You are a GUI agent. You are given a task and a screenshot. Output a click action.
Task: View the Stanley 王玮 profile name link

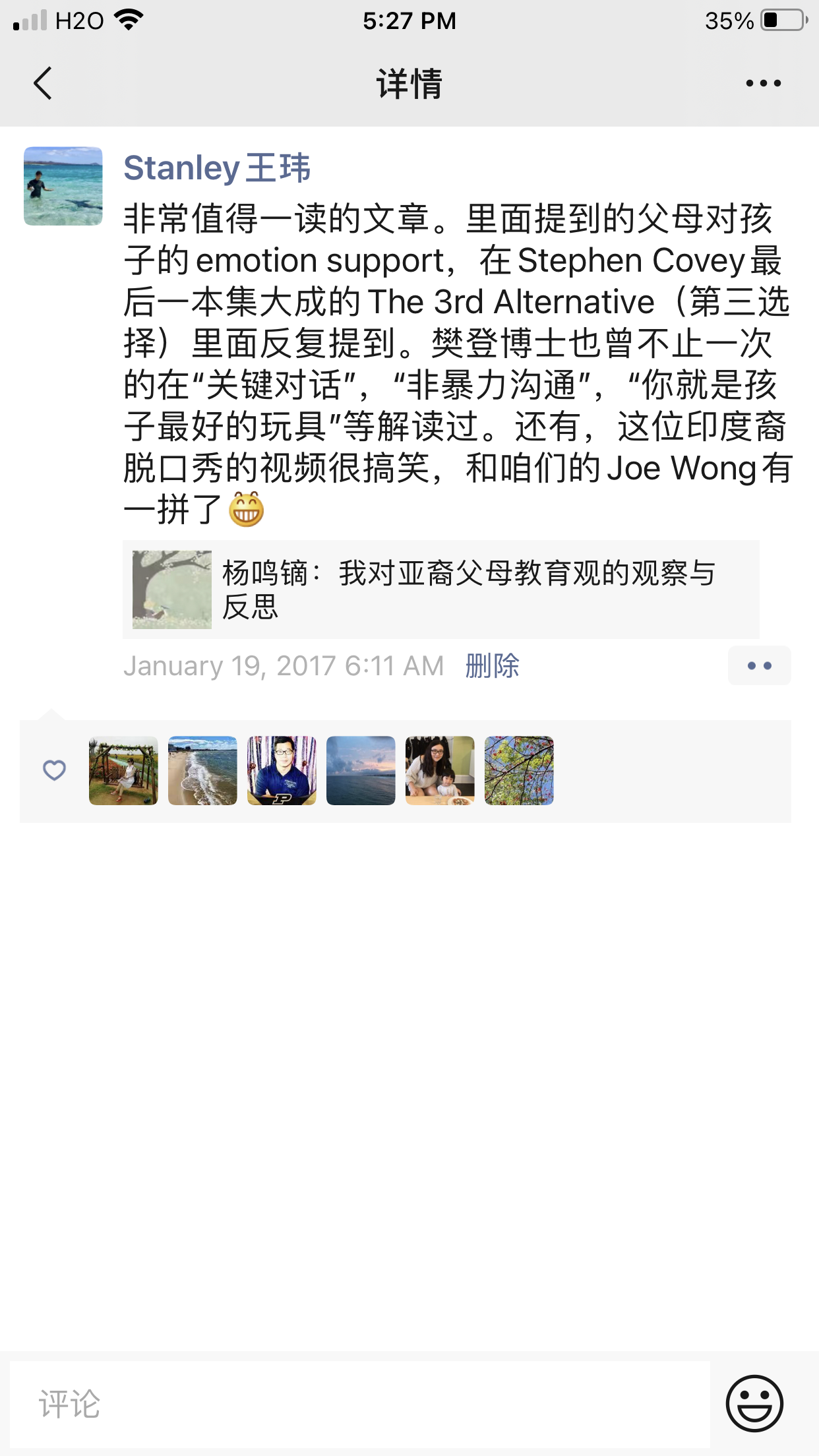tap(216, 167)
